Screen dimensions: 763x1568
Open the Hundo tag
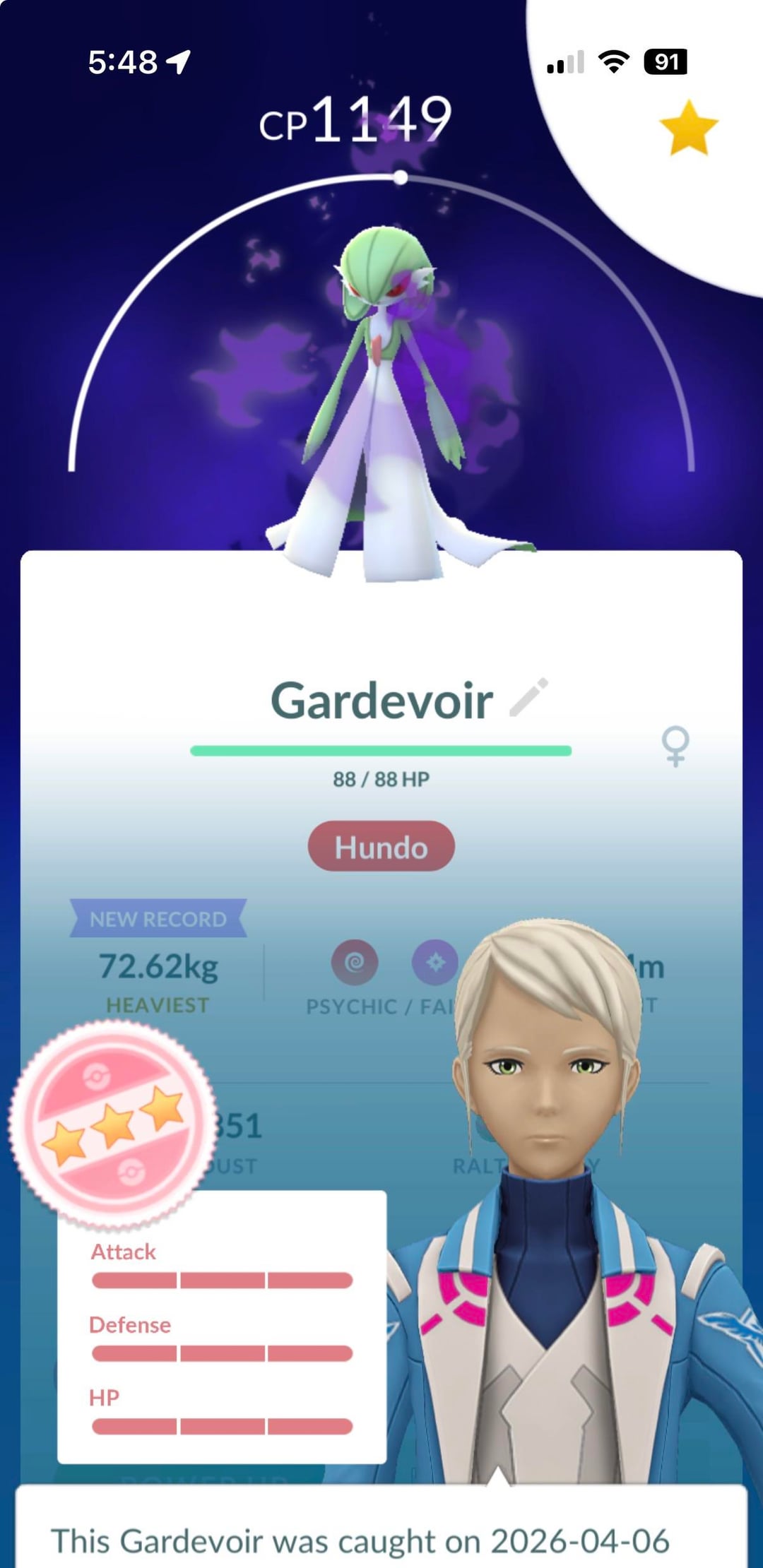381,846
